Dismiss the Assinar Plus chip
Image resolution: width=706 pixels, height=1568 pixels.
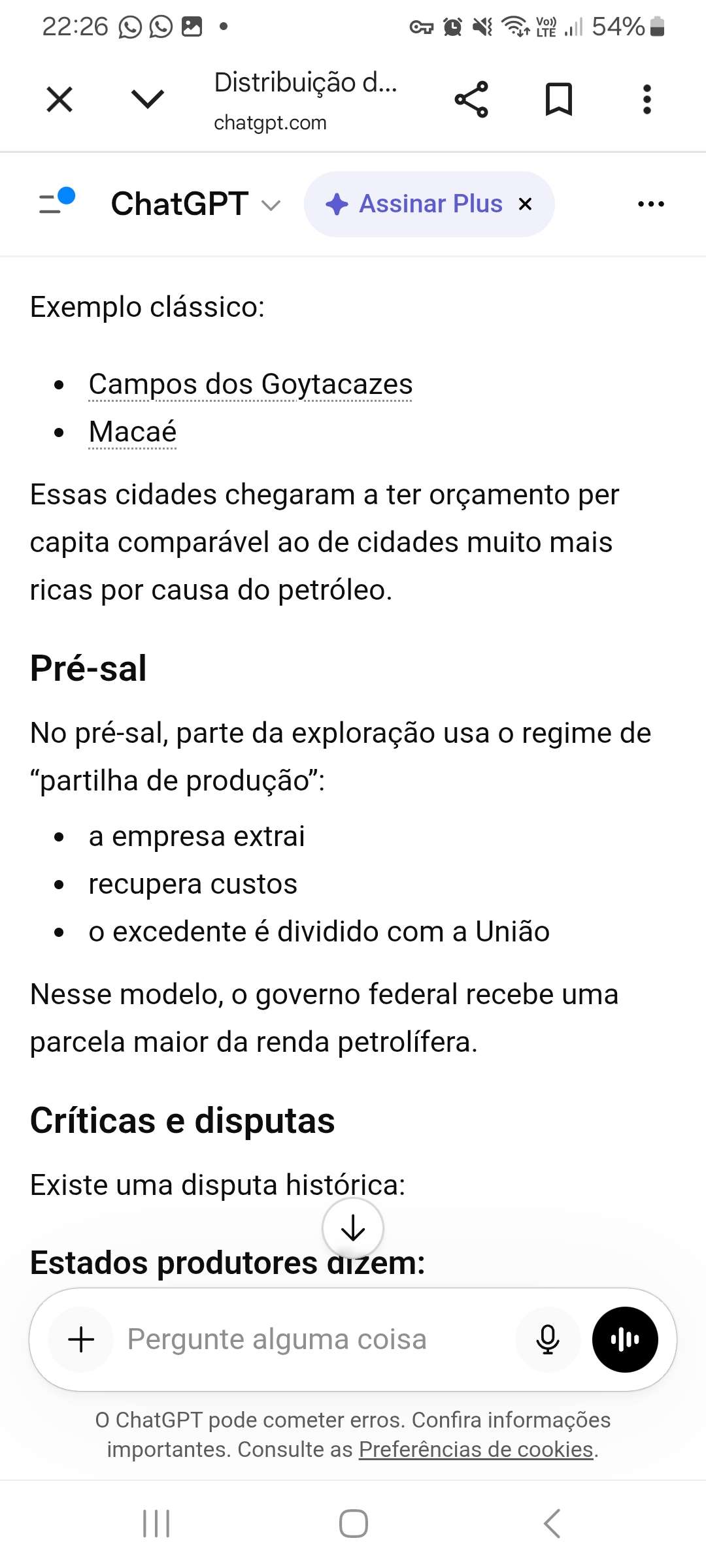[525, 204]
